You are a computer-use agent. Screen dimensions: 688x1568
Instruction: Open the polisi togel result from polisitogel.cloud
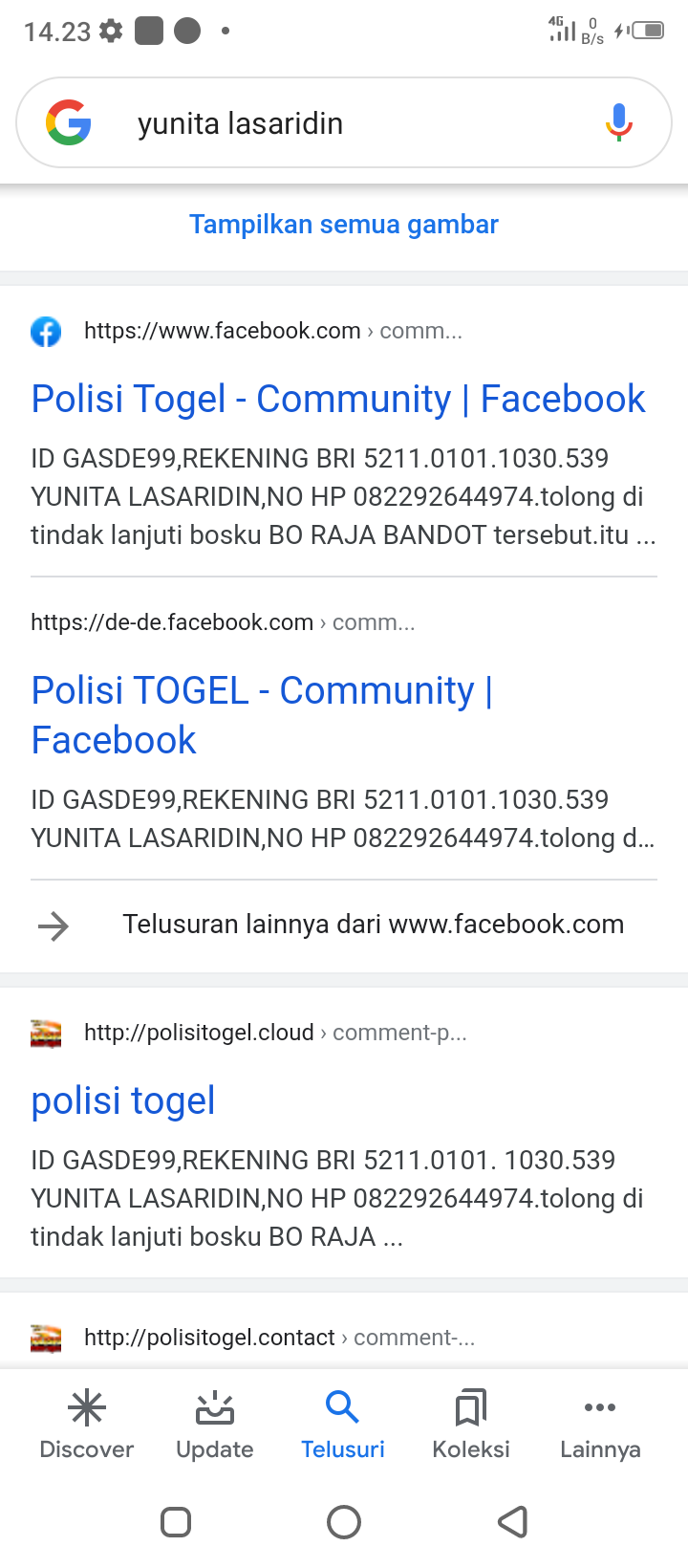[123, 1100]
